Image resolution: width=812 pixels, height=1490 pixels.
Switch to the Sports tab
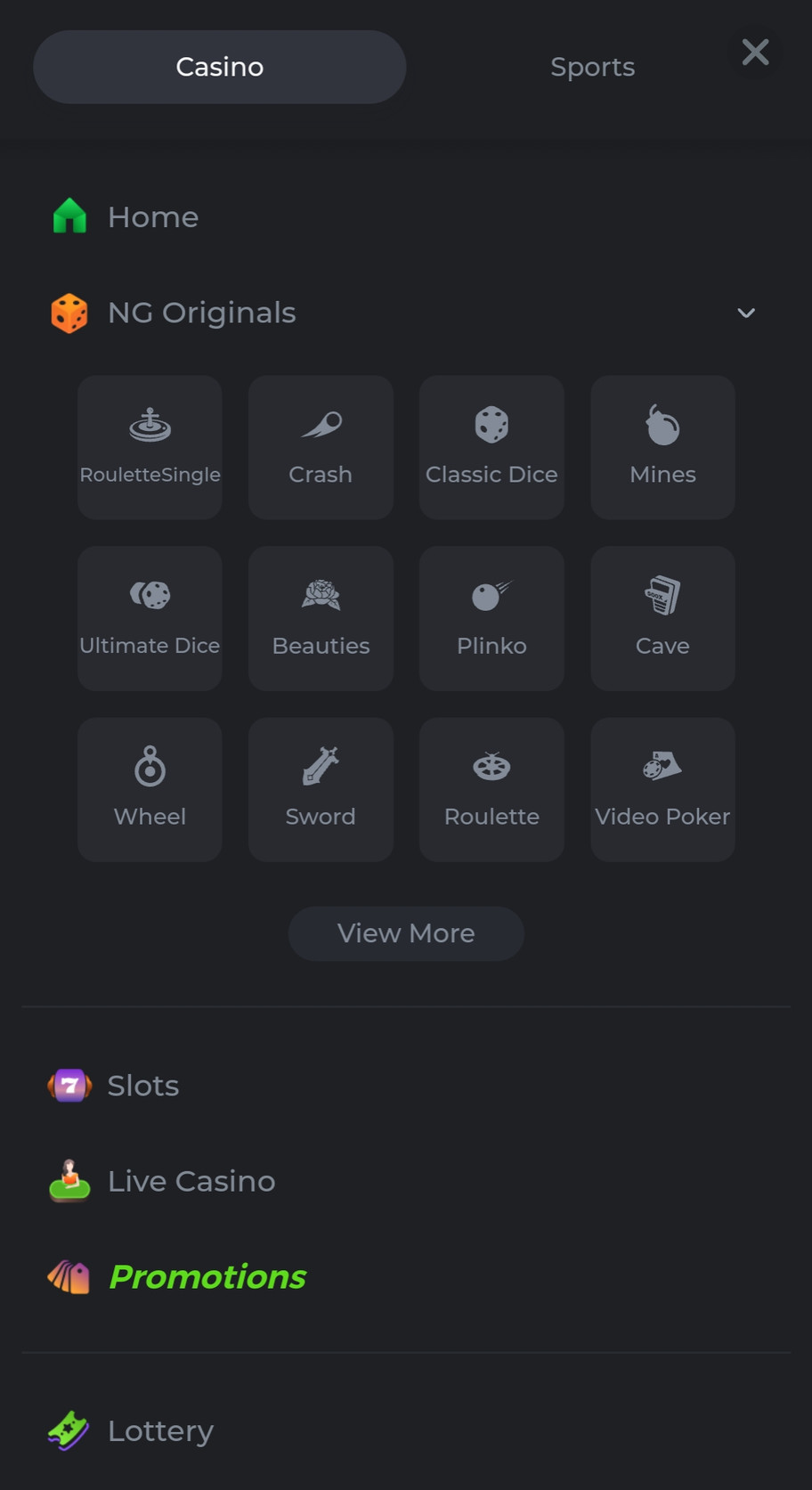tap(592, 67)
